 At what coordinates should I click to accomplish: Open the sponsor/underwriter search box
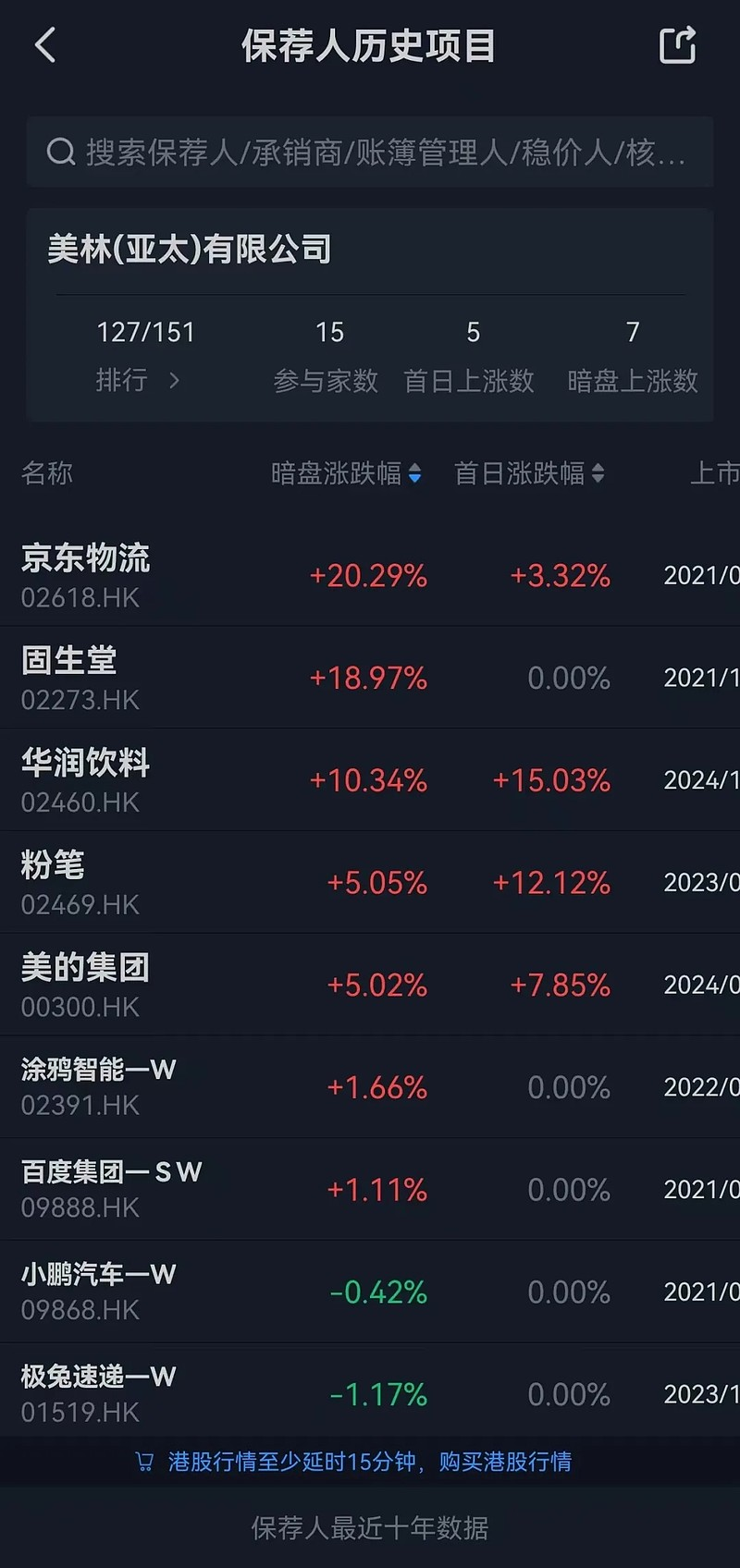click(x=370, y=153)
